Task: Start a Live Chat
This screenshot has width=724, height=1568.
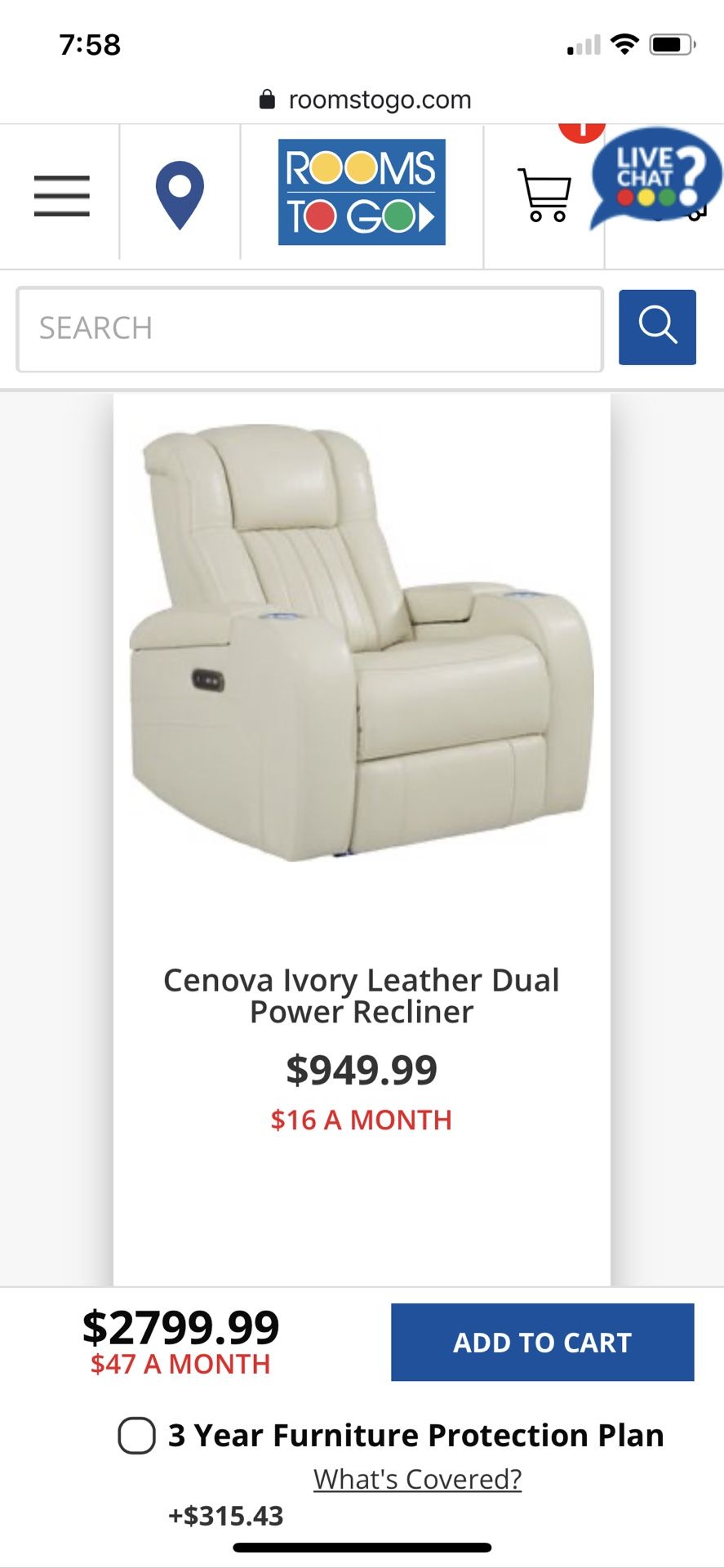Action: (x=655, y=177)
